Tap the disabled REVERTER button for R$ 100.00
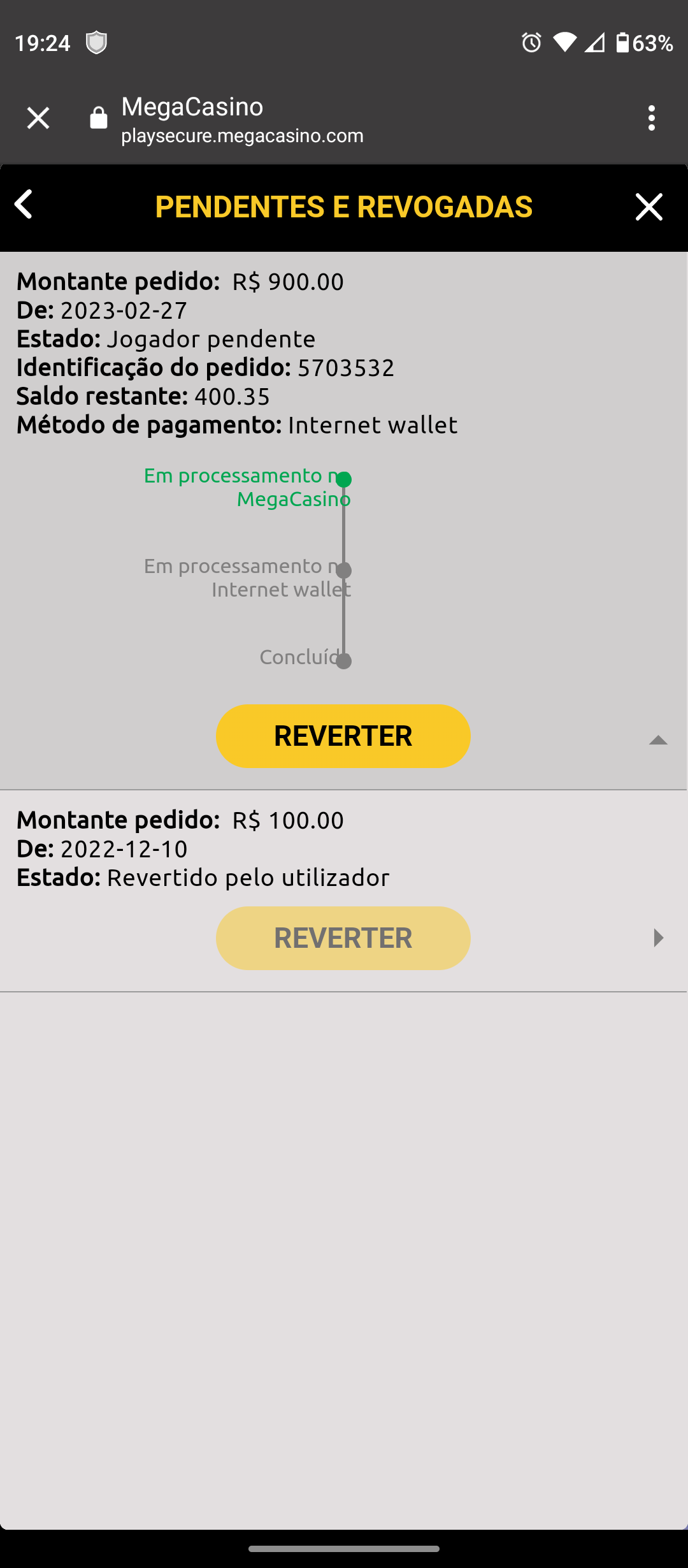 tap(343, 938)
